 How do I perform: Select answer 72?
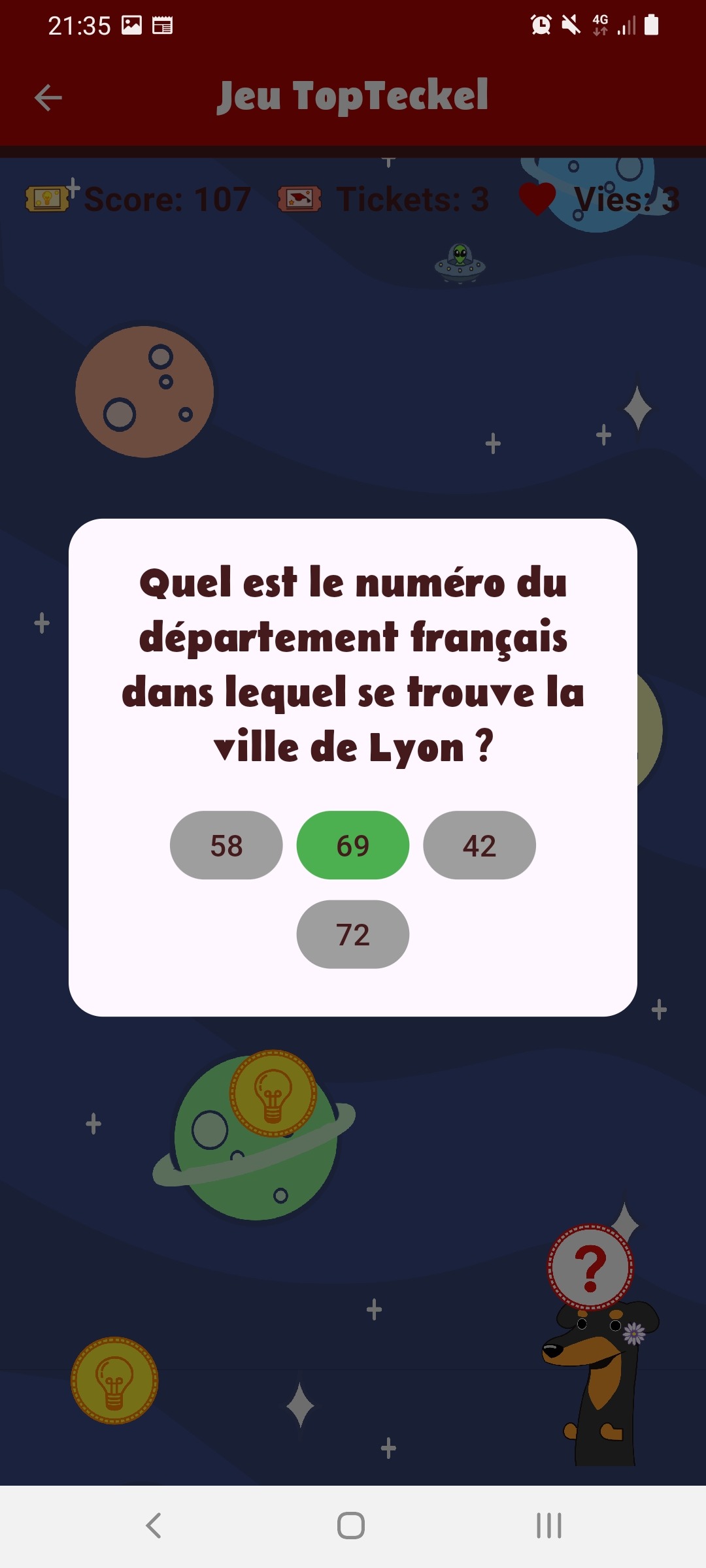[352, 935]
